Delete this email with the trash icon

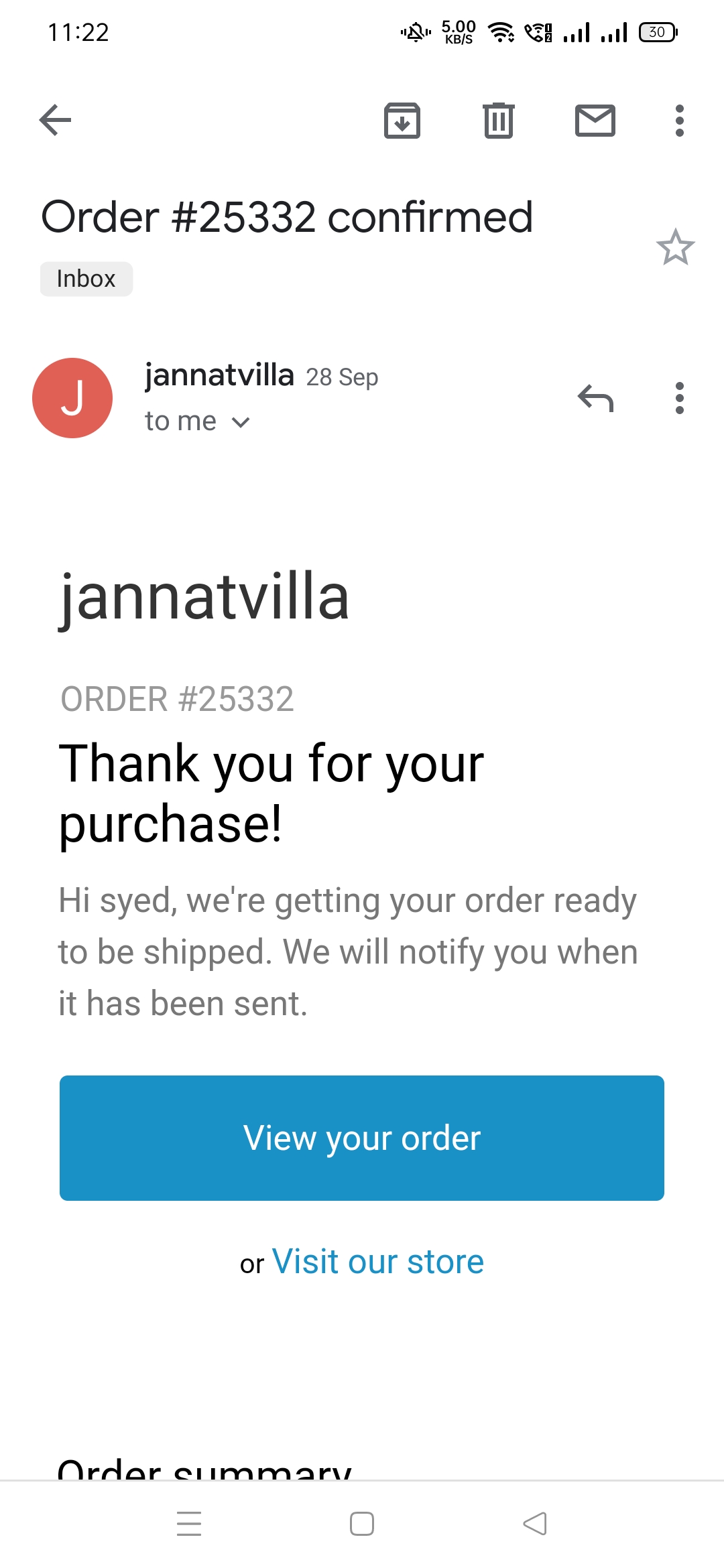499,121
